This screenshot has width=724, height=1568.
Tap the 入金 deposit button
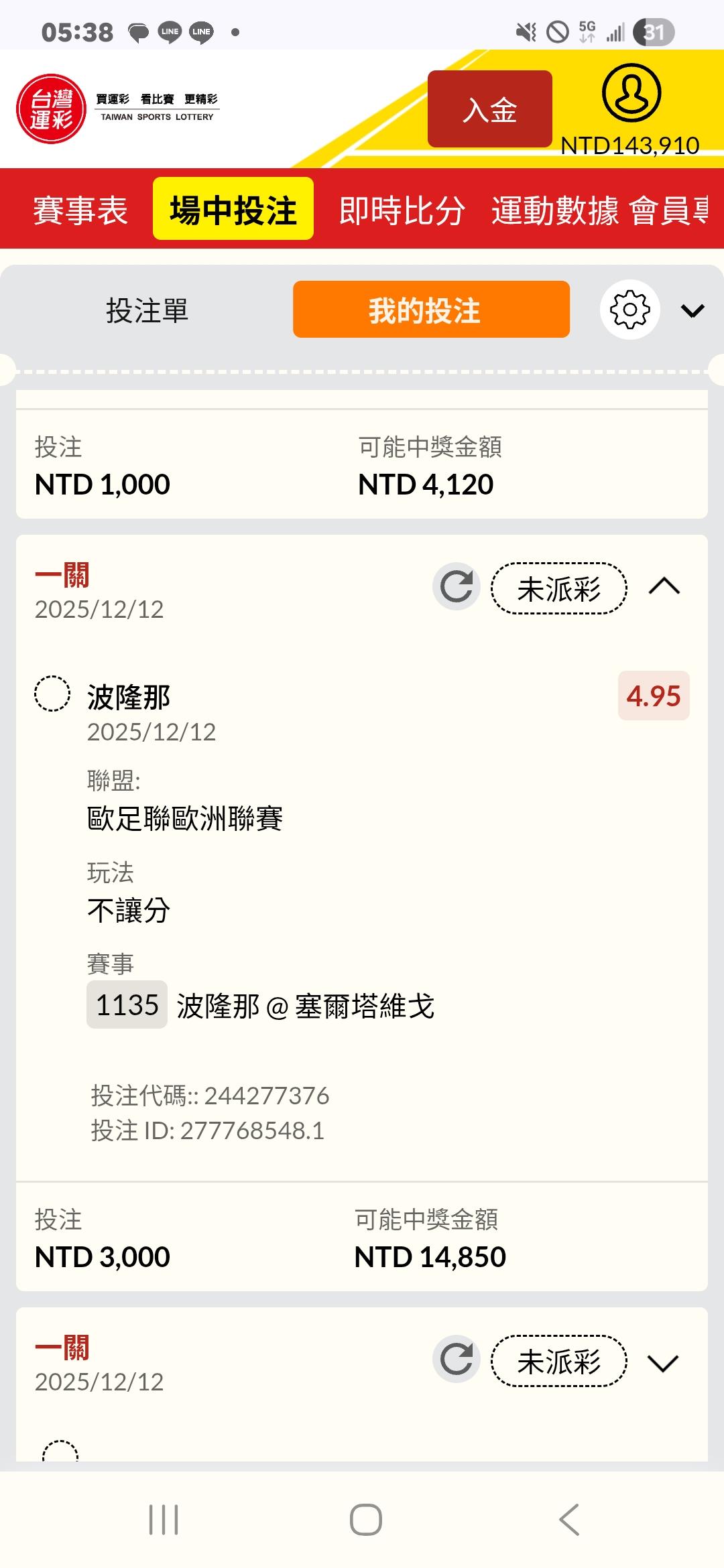489,109
